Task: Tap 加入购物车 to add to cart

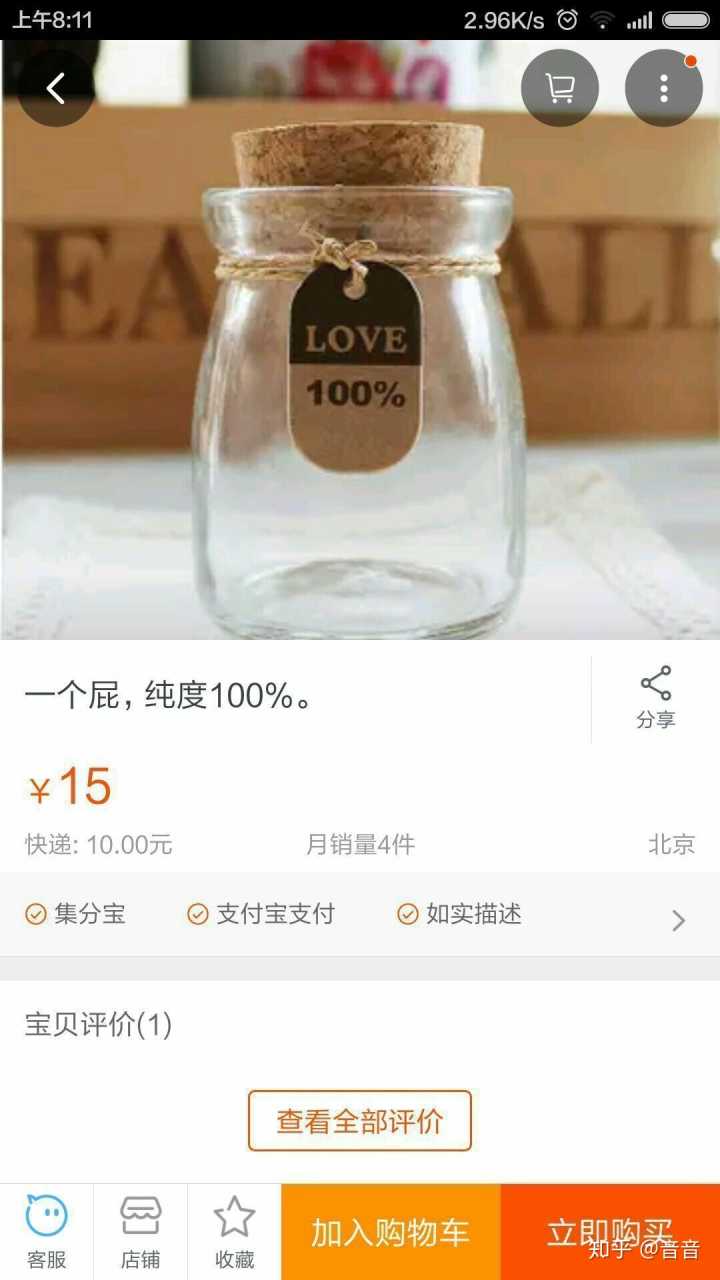Action: pos(390,1232)
